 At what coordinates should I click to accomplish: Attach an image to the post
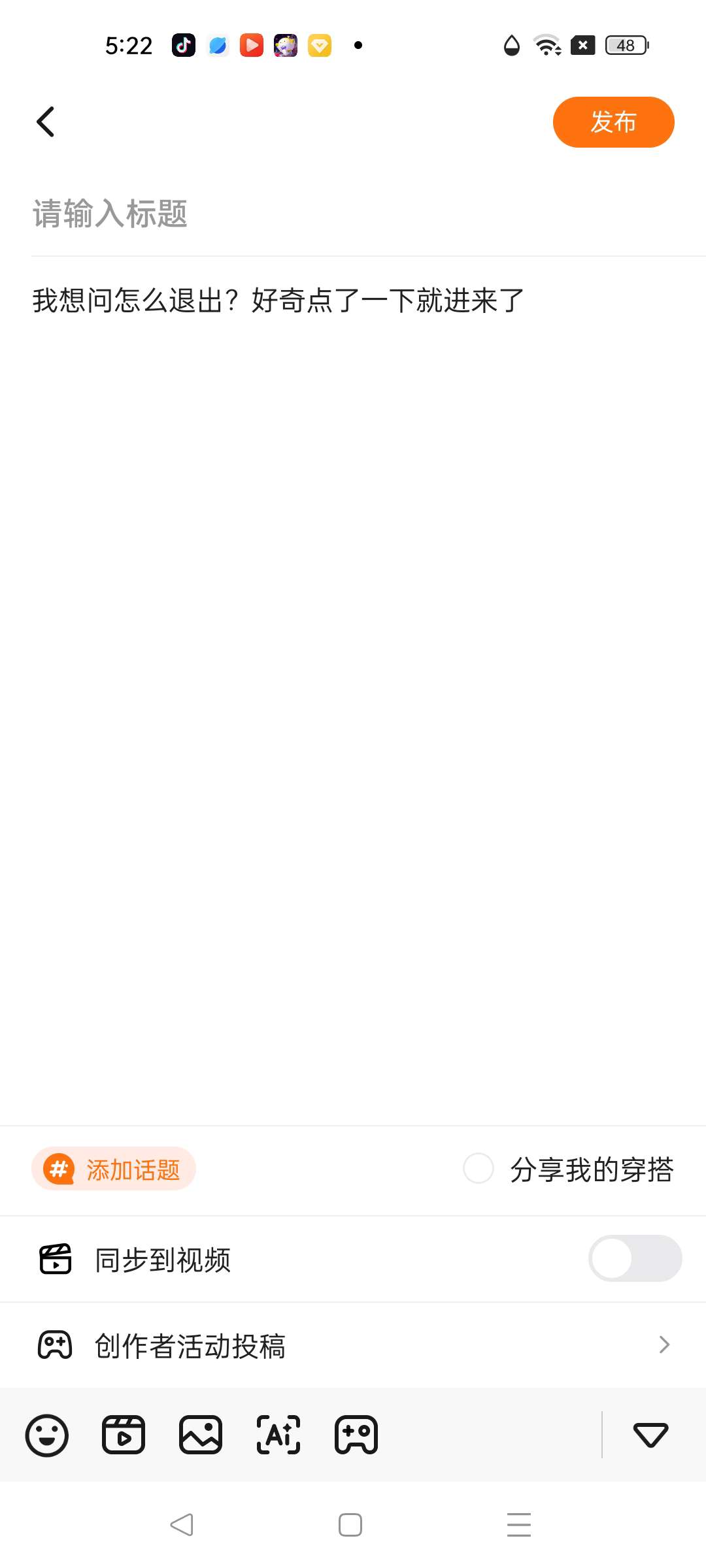pyautogui.click(x=201, y=1435)
